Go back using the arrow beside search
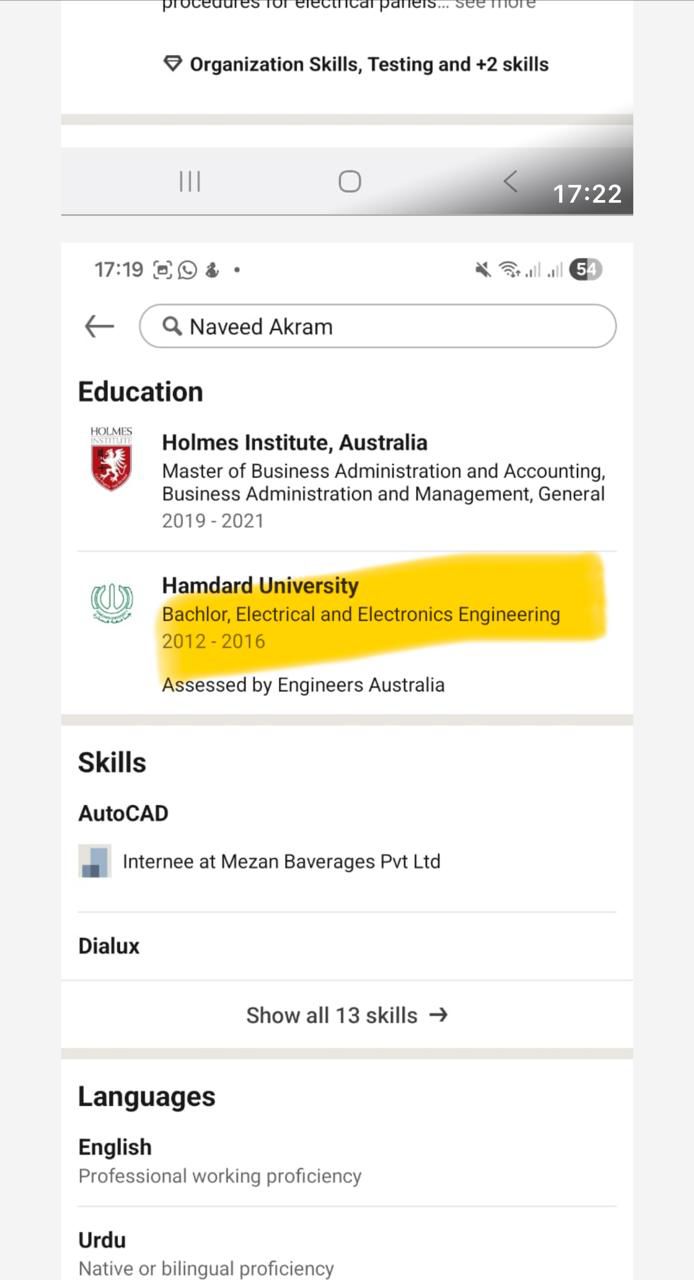This screenshot has height=1280, width=694. tap(99, 326)
